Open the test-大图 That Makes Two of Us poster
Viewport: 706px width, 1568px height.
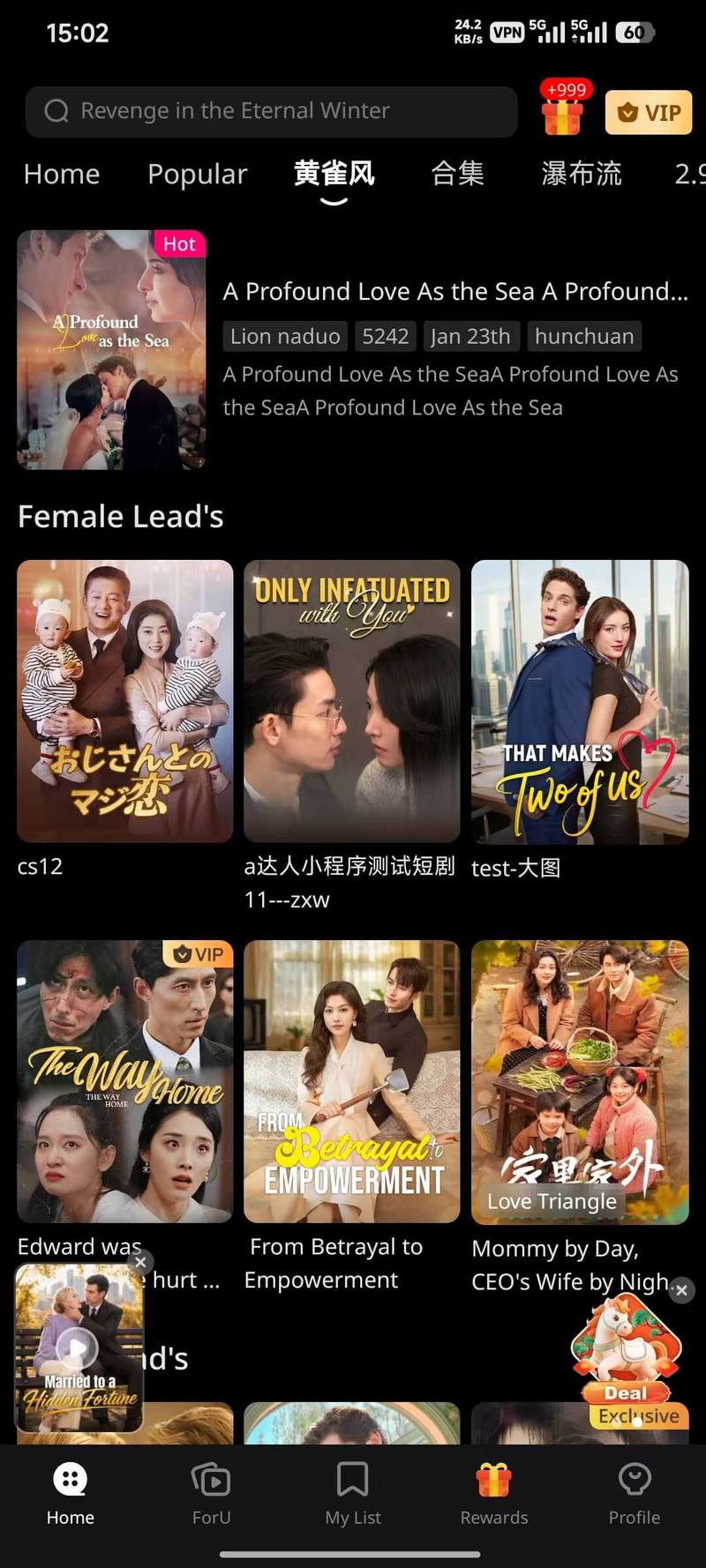580,701
